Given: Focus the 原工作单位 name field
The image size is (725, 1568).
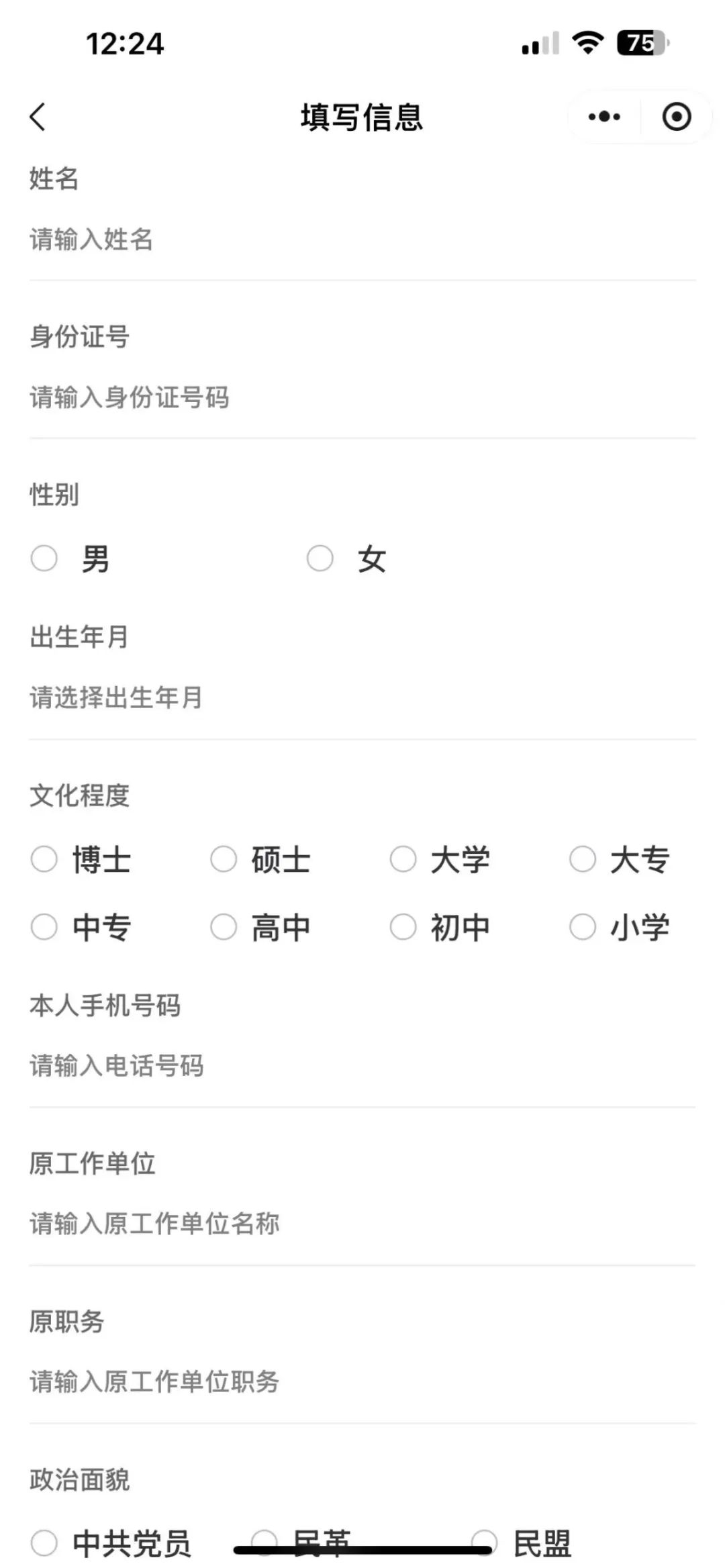Looking at the screenshot, I should pyautogui.click(x=362, y=1224).
